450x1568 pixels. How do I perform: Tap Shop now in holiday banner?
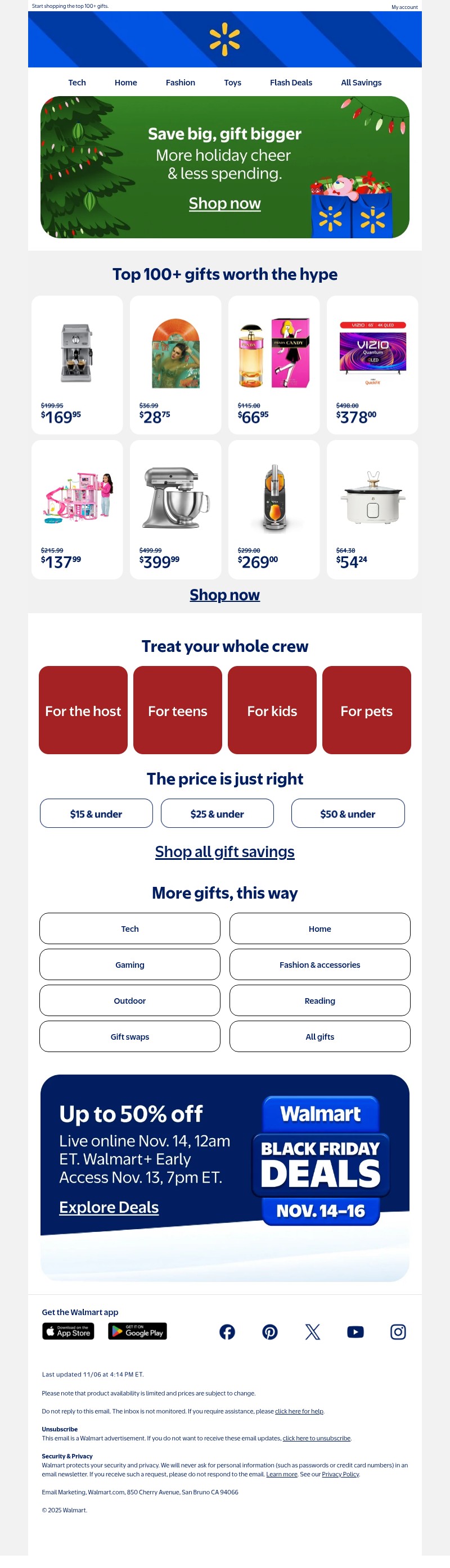click(224, 203)
